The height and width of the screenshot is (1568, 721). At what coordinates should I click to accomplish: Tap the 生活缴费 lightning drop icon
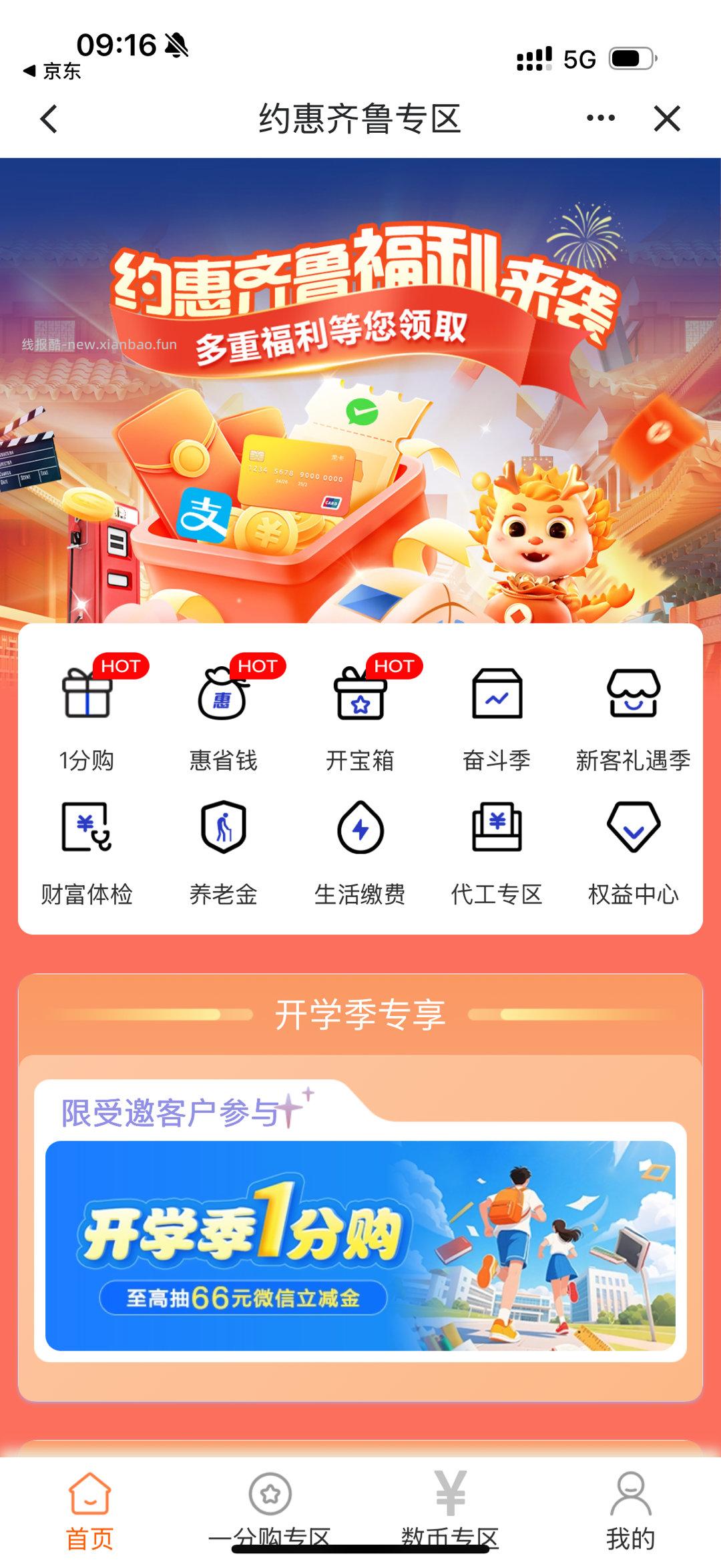tap(361, 831)
